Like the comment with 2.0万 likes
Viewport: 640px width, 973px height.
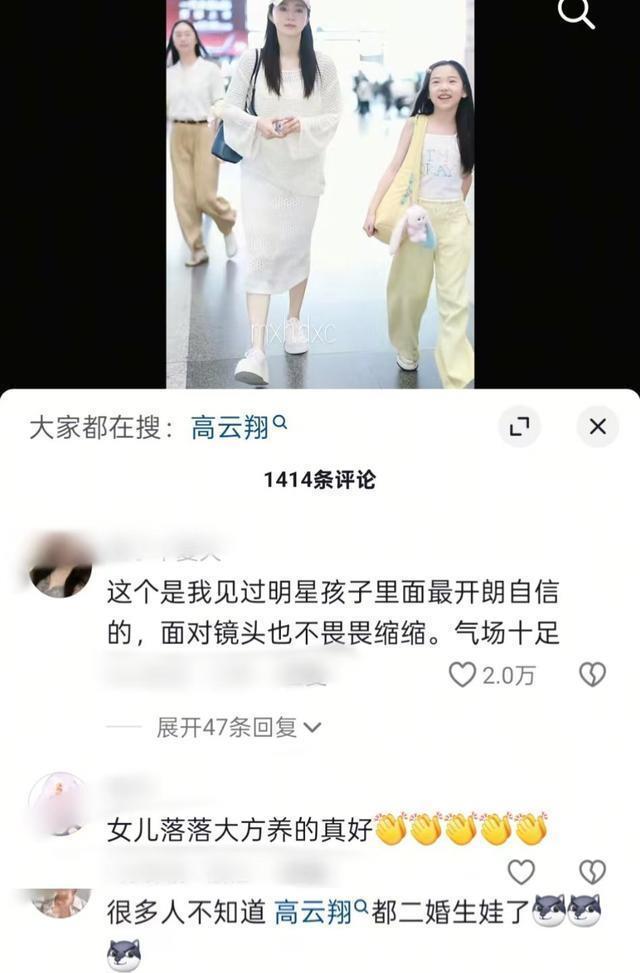(462, 675)
